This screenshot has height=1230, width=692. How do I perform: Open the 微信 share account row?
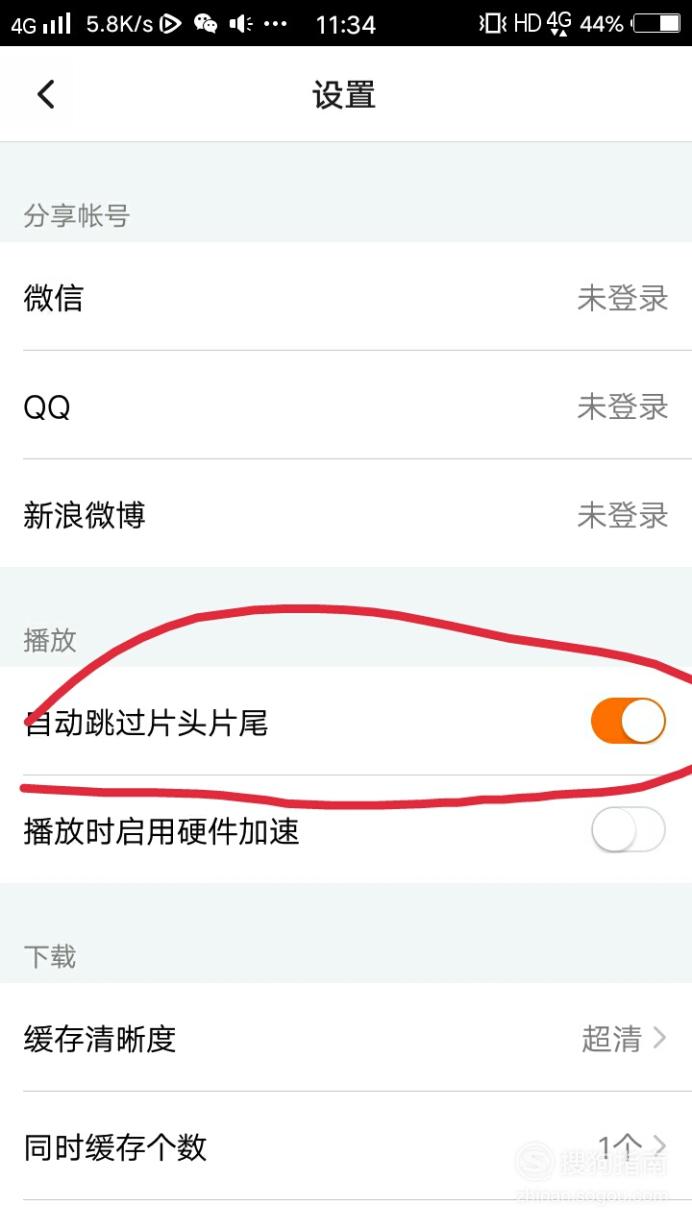tap(346, 297)
